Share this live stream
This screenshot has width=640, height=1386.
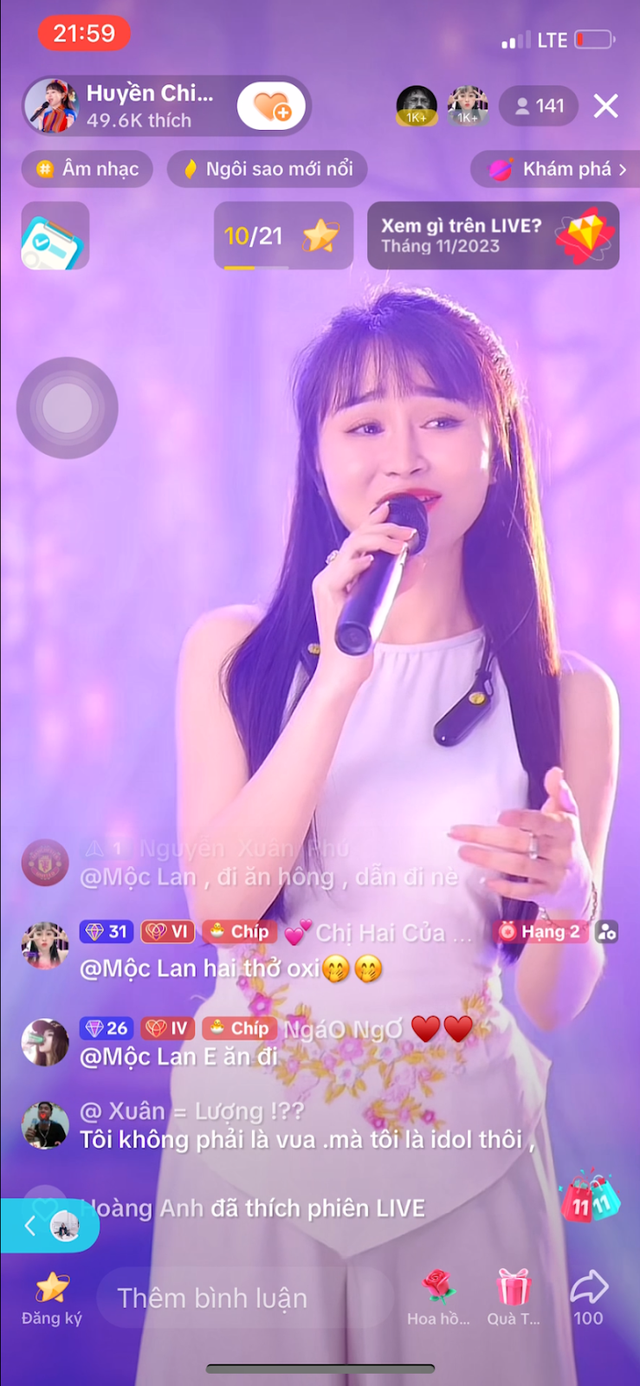tap(589, 1297)
